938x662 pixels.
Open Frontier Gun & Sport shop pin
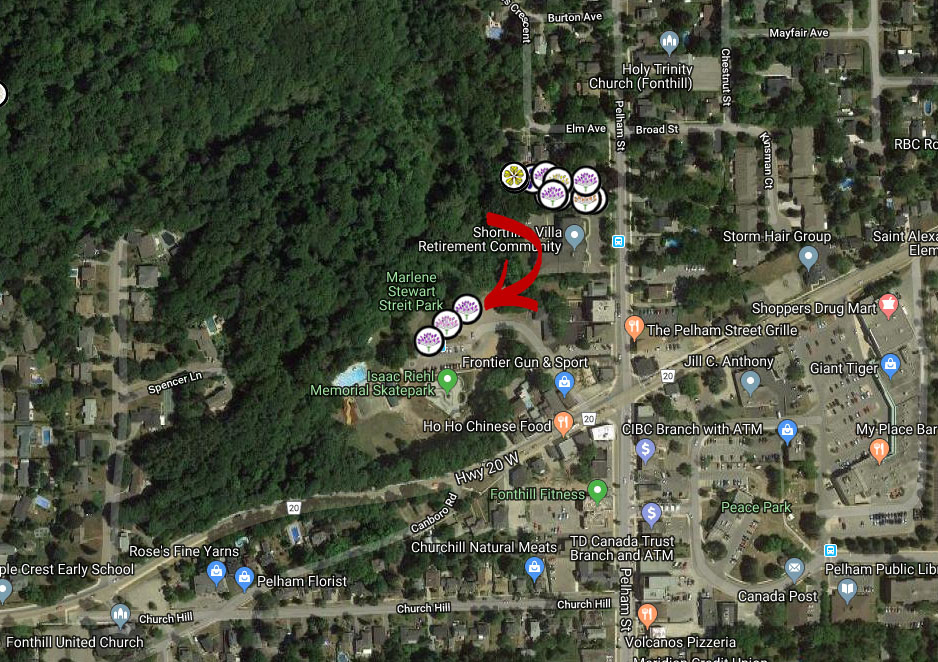[564, 382]
